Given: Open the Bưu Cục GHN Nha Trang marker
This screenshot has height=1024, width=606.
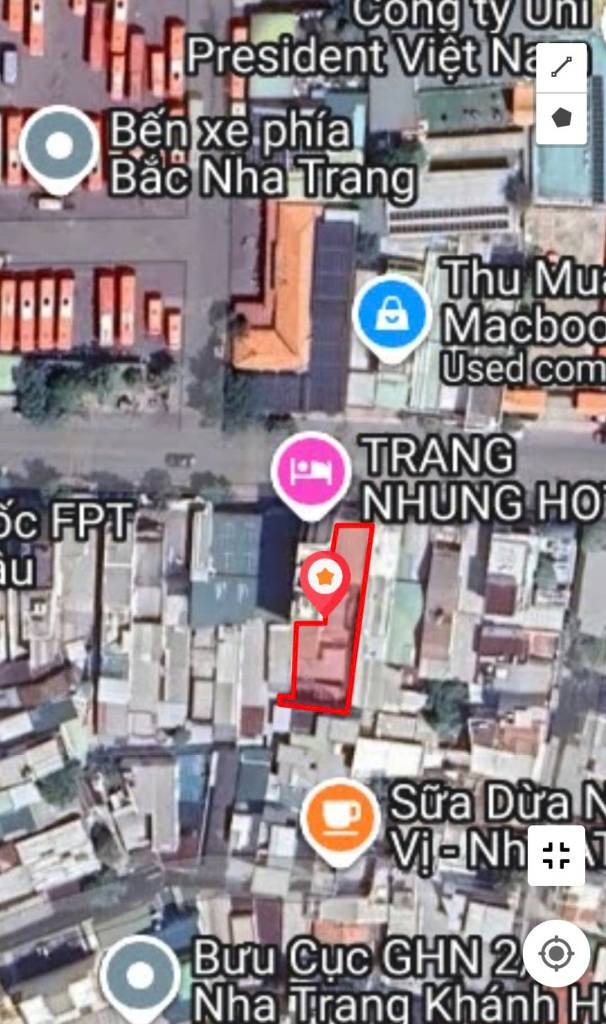Looking at the screenshot, I should coord(140,976).
